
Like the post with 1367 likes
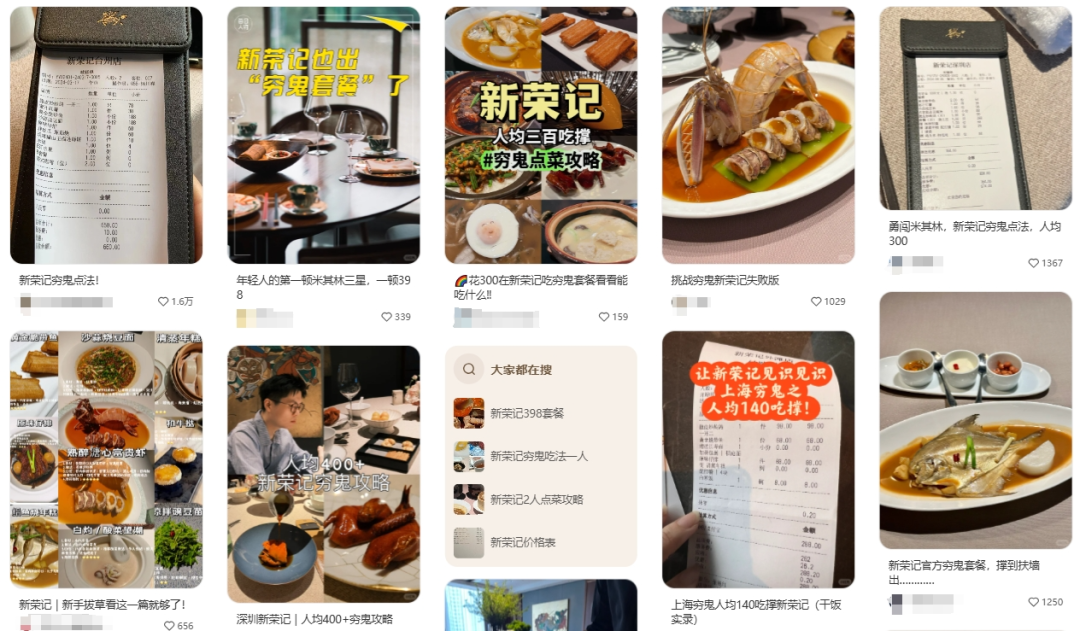point(1034,263)
